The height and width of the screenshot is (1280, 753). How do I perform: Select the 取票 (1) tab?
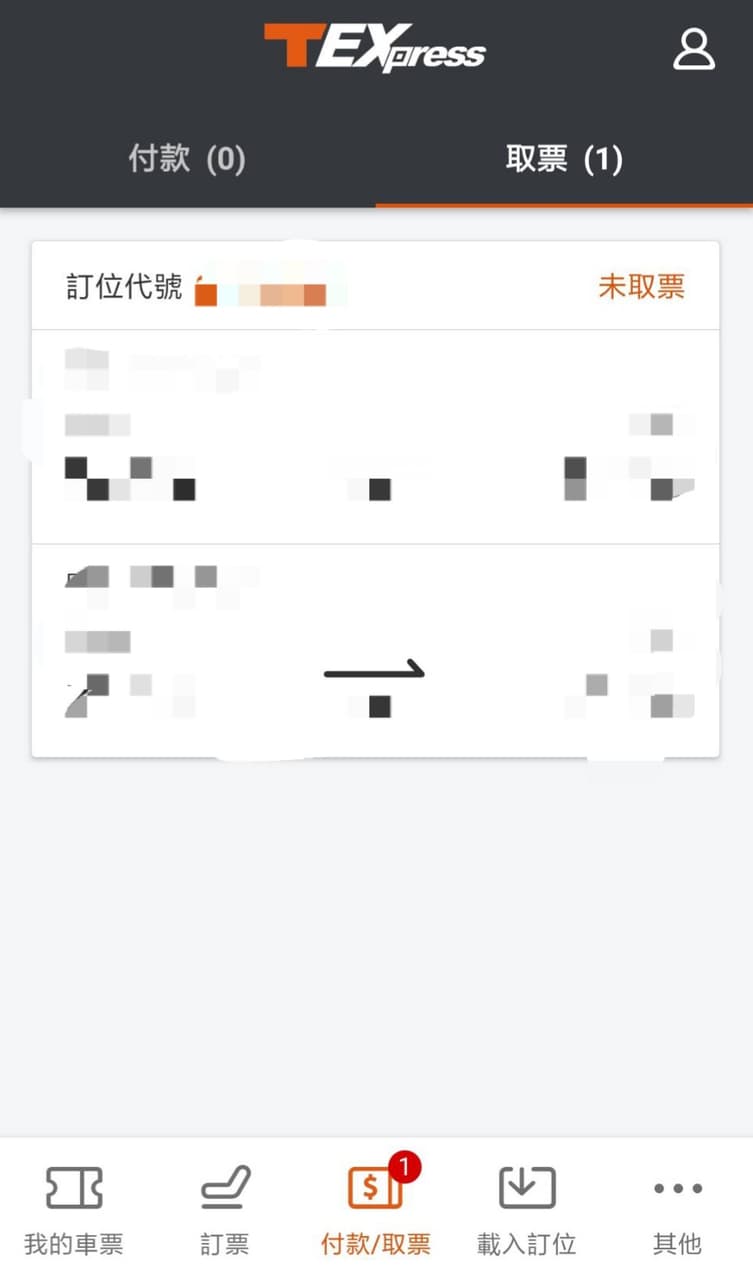[x=564, y=159]
